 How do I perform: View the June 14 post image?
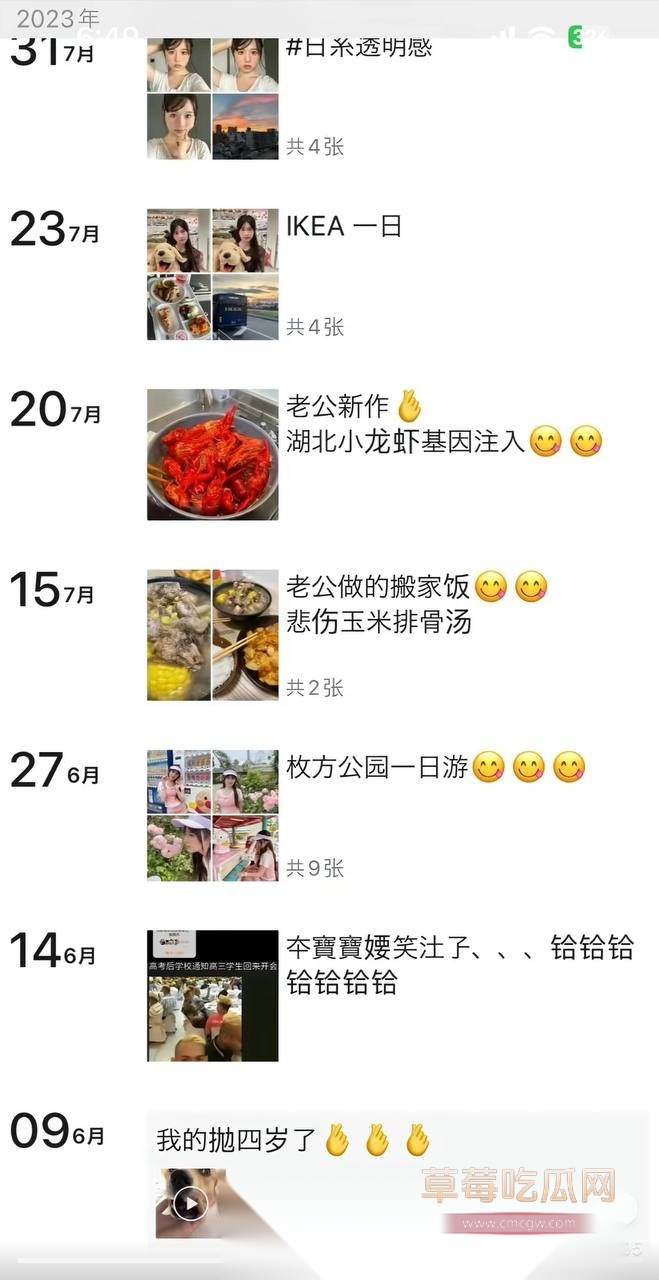[x=213, y=995]
